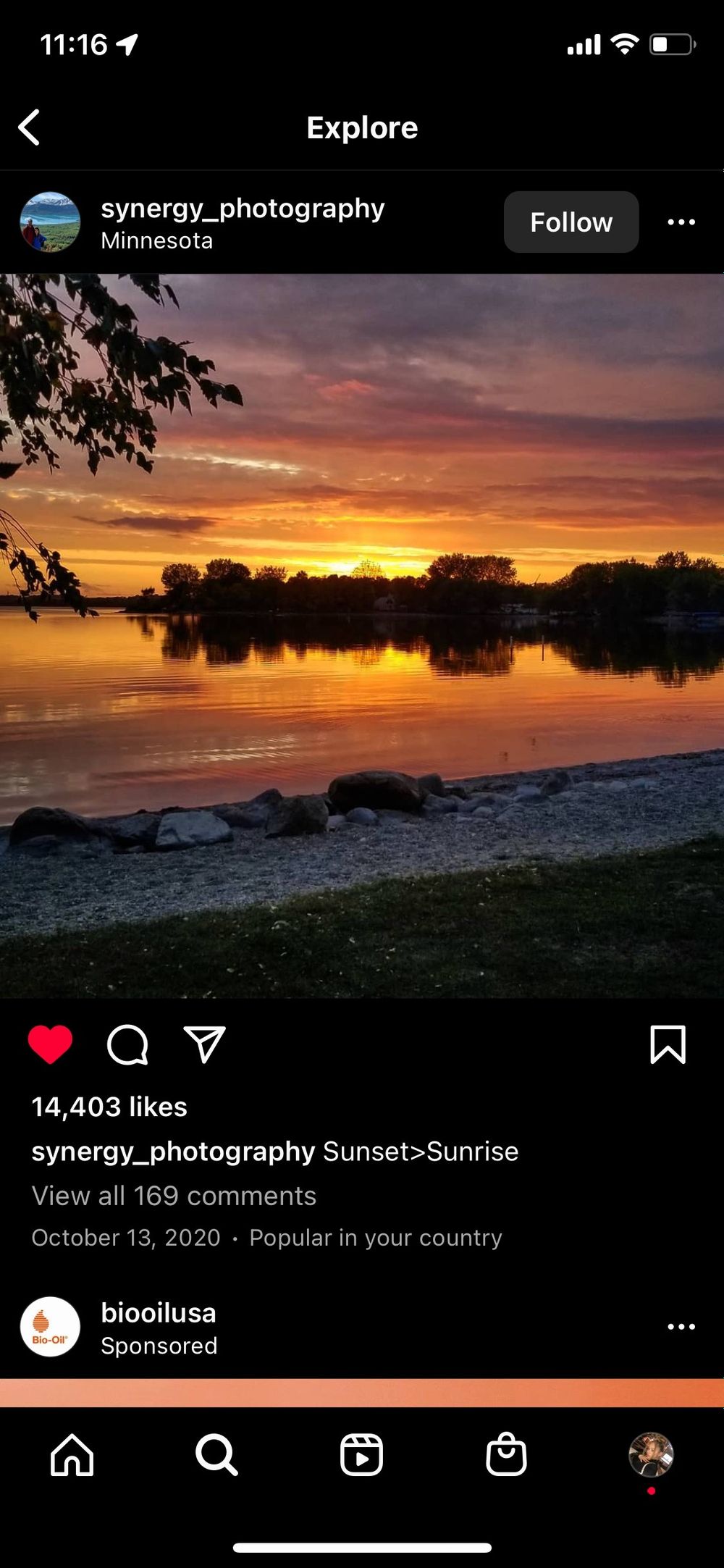Screen dimensions: 724x1568
Task: Open options menu for synergy_photography's post
Action: click(x=681, y=222)
